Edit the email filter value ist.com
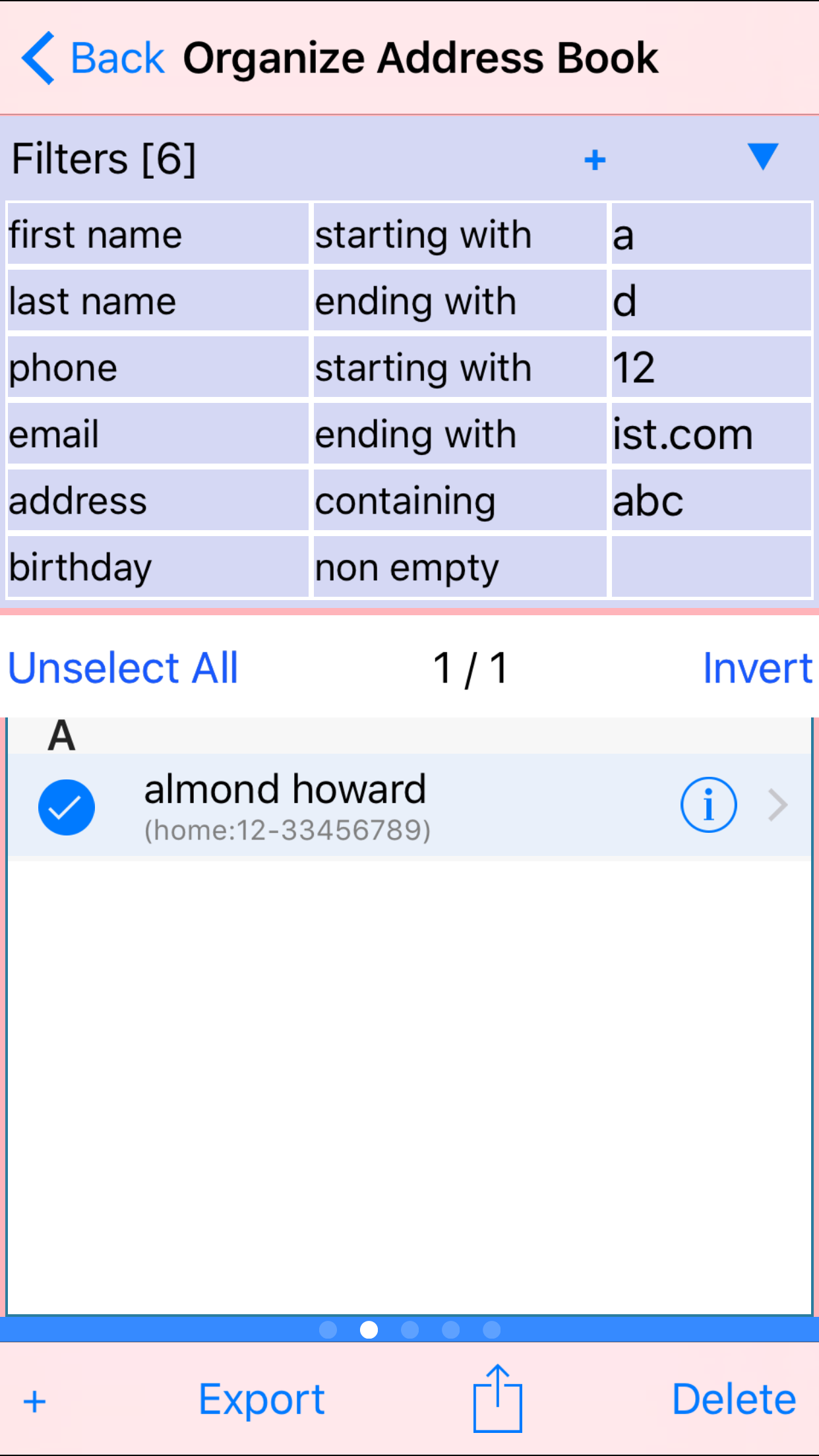 [712, 435]
